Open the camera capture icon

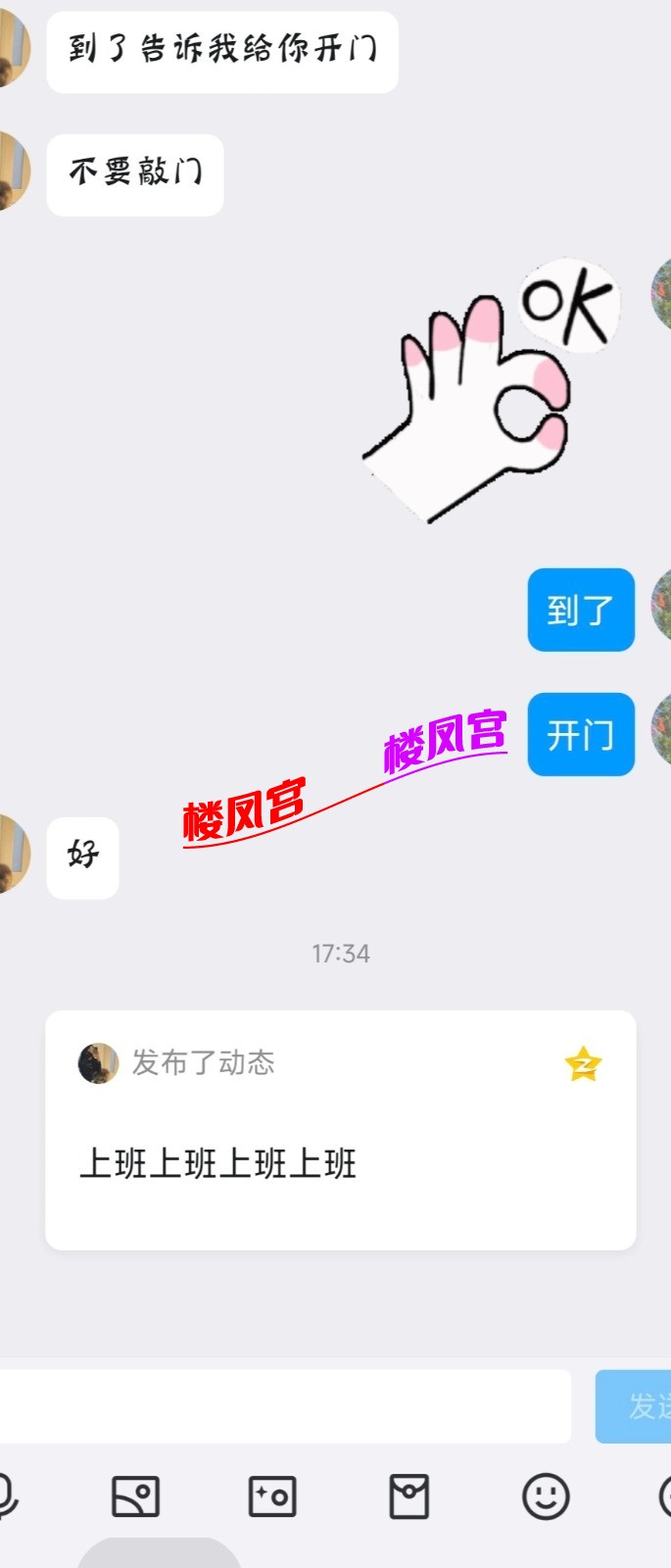pyautogui.click(x=272, y=1496)
